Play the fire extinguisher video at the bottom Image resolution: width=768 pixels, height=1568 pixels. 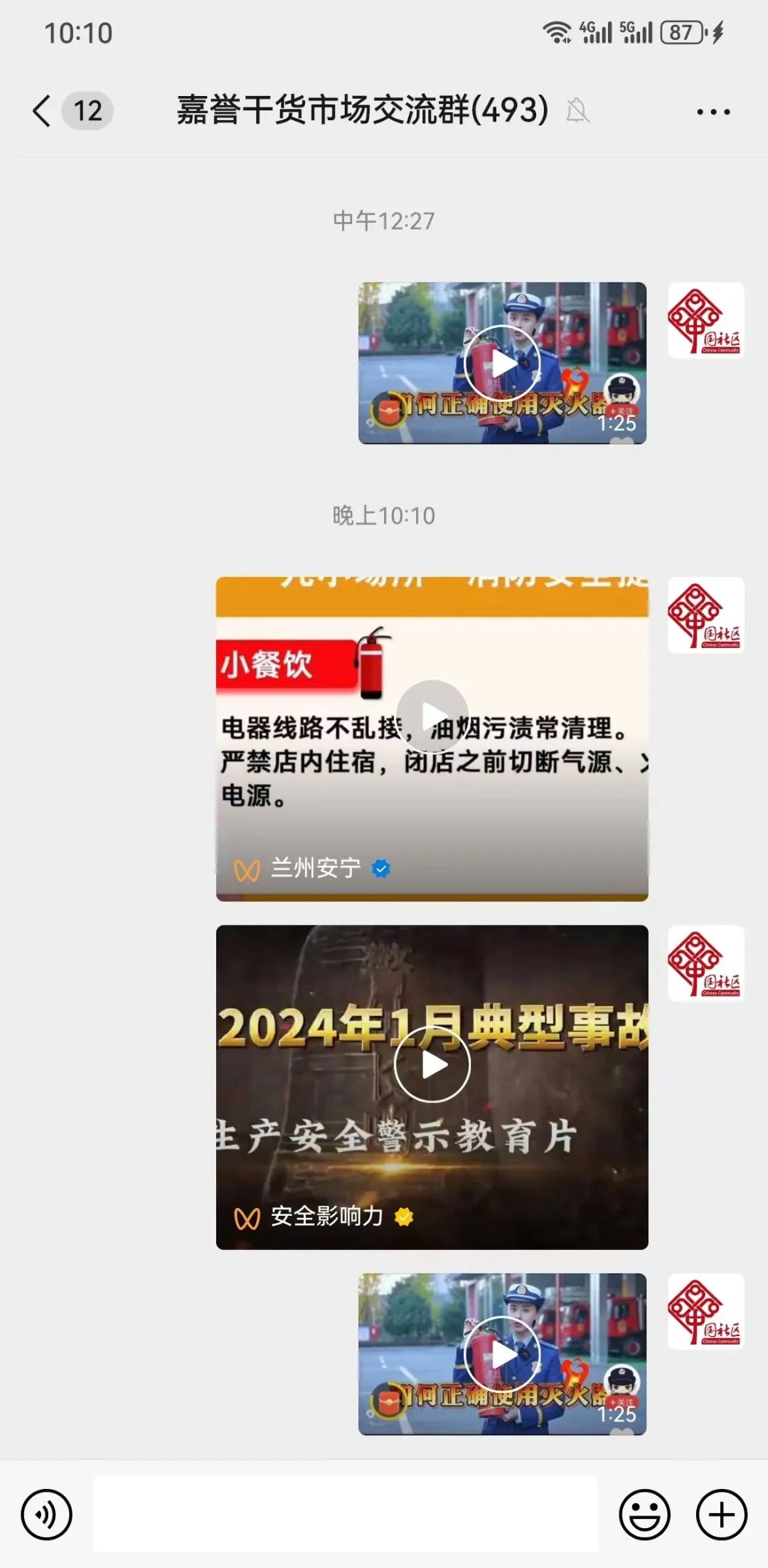pos(502,1354)
